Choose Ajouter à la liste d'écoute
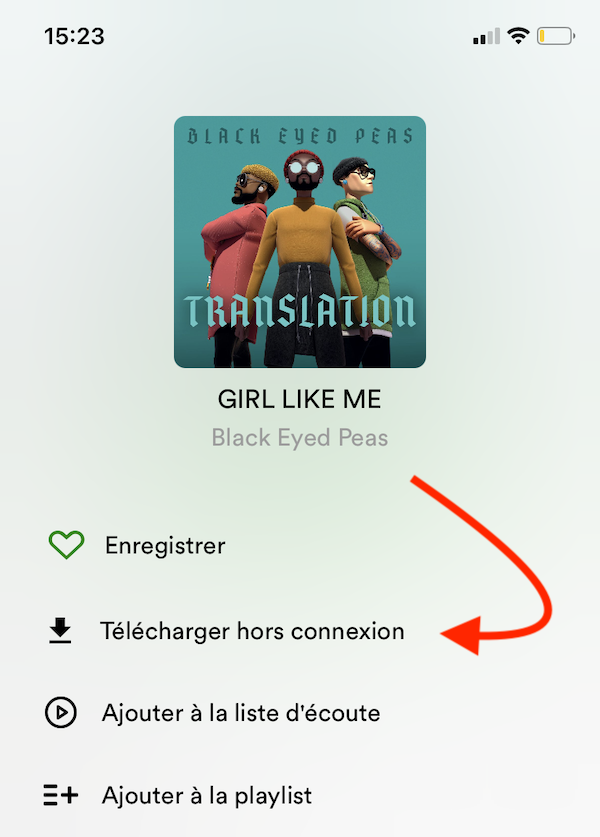 (x=240, y=714)
